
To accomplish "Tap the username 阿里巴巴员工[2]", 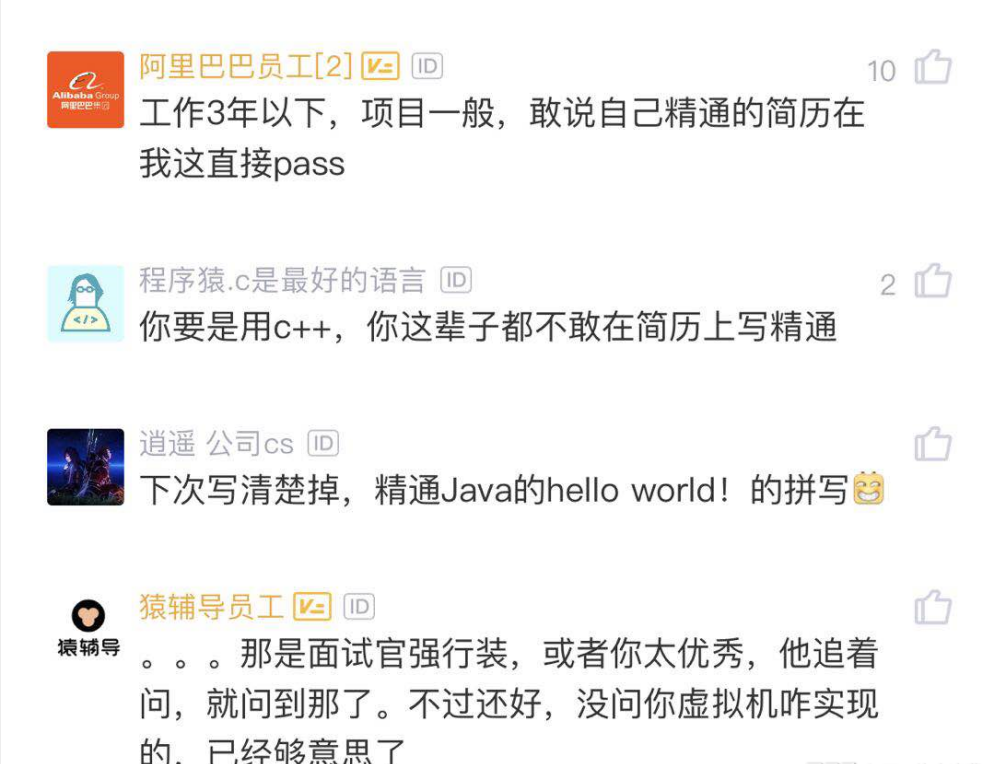I will [246, 67].
